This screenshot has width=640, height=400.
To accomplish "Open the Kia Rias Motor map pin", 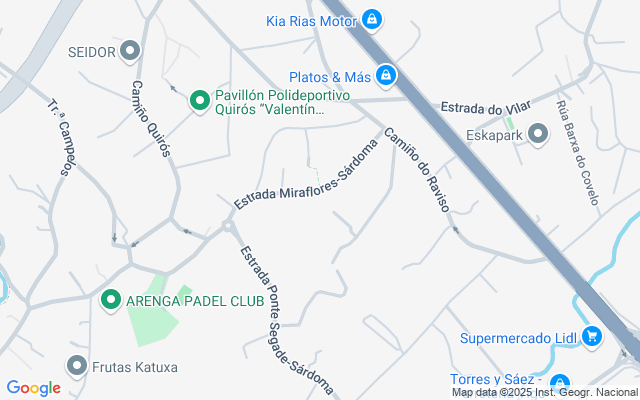I will click(x=372, y=20).
